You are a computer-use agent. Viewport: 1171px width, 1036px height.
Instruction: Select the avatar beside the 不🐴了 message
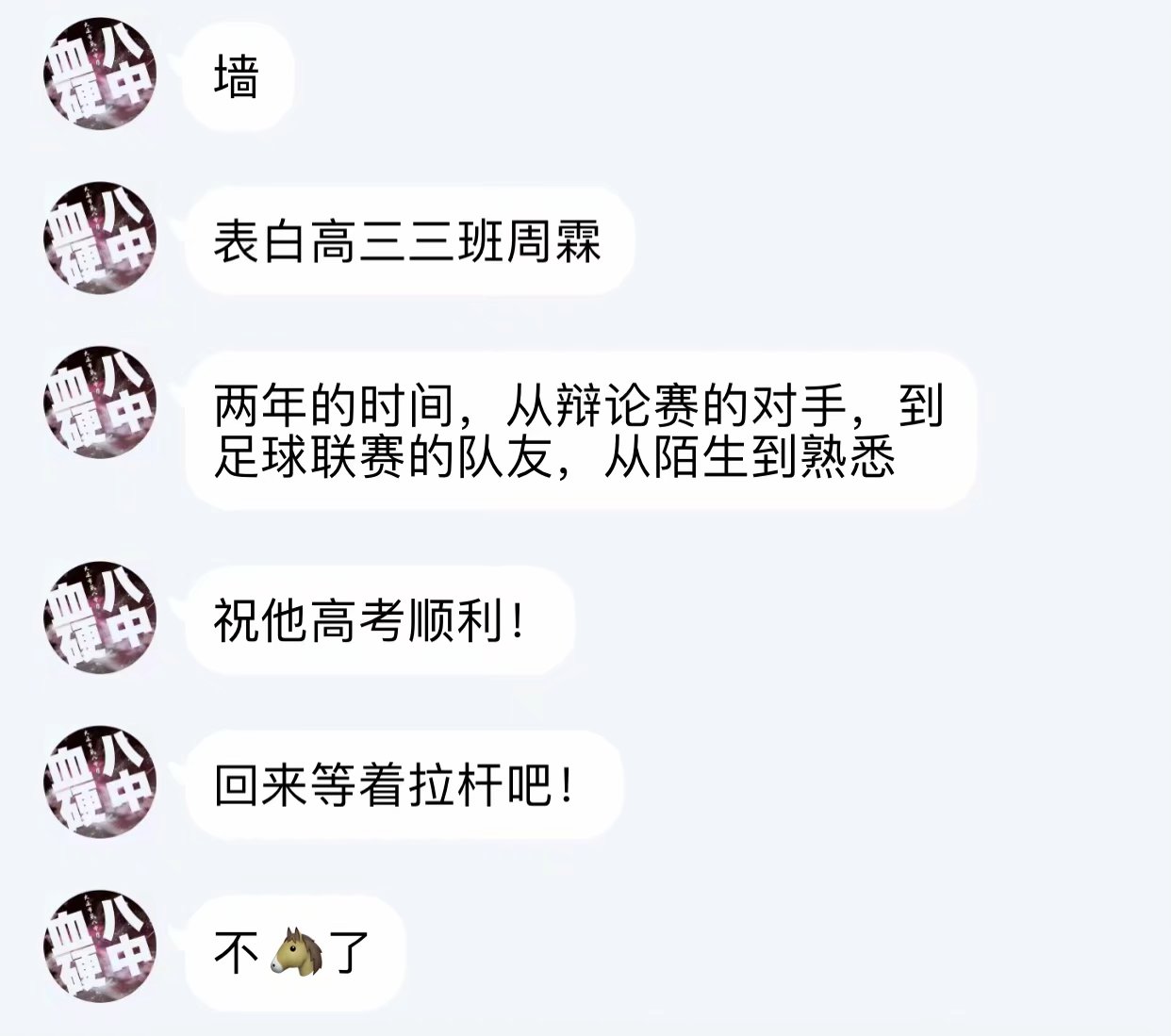(100, 946)
